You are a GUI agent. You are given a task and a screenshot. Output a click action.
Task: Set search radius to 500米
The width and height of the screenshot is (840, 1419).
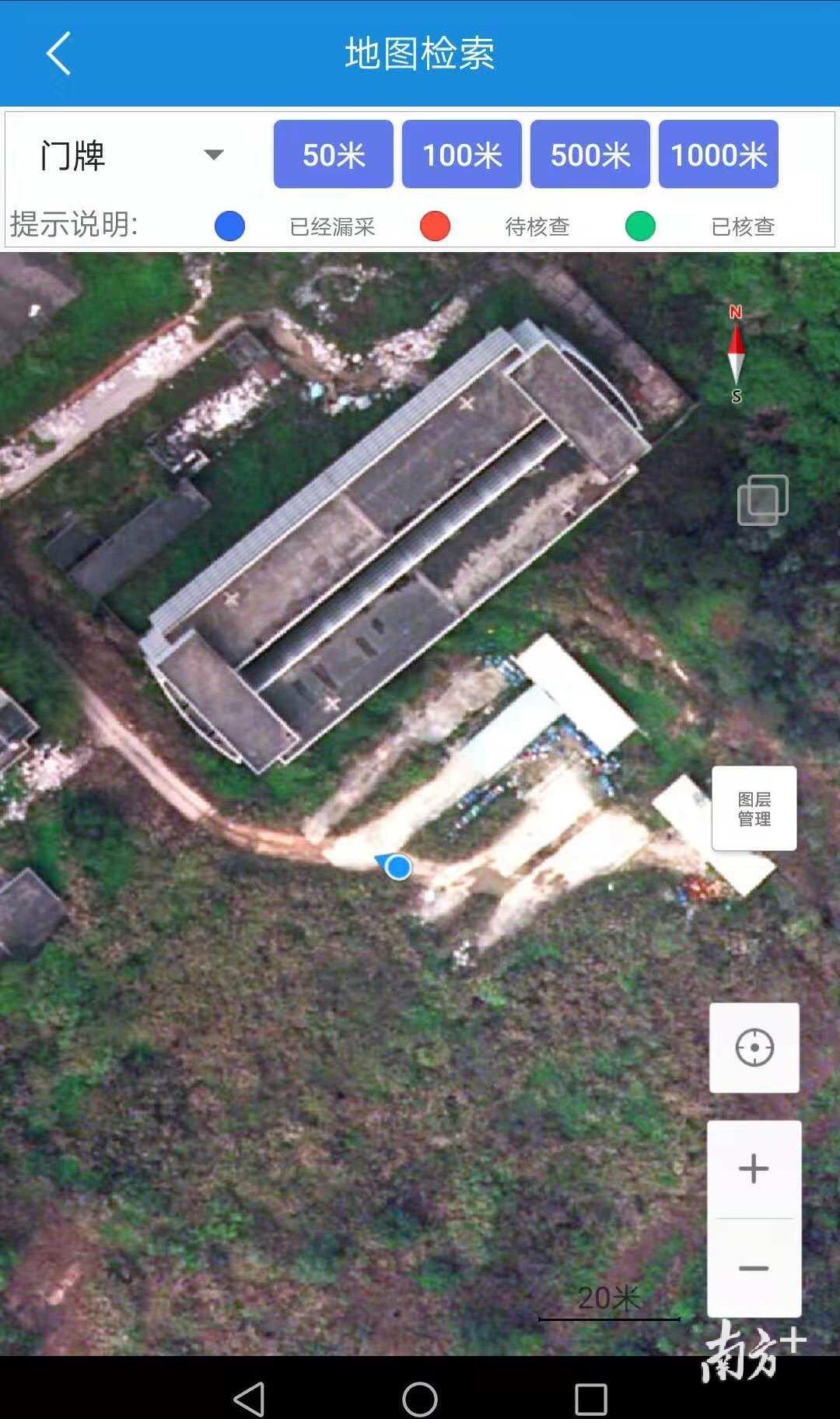click(x=590, y=154)
